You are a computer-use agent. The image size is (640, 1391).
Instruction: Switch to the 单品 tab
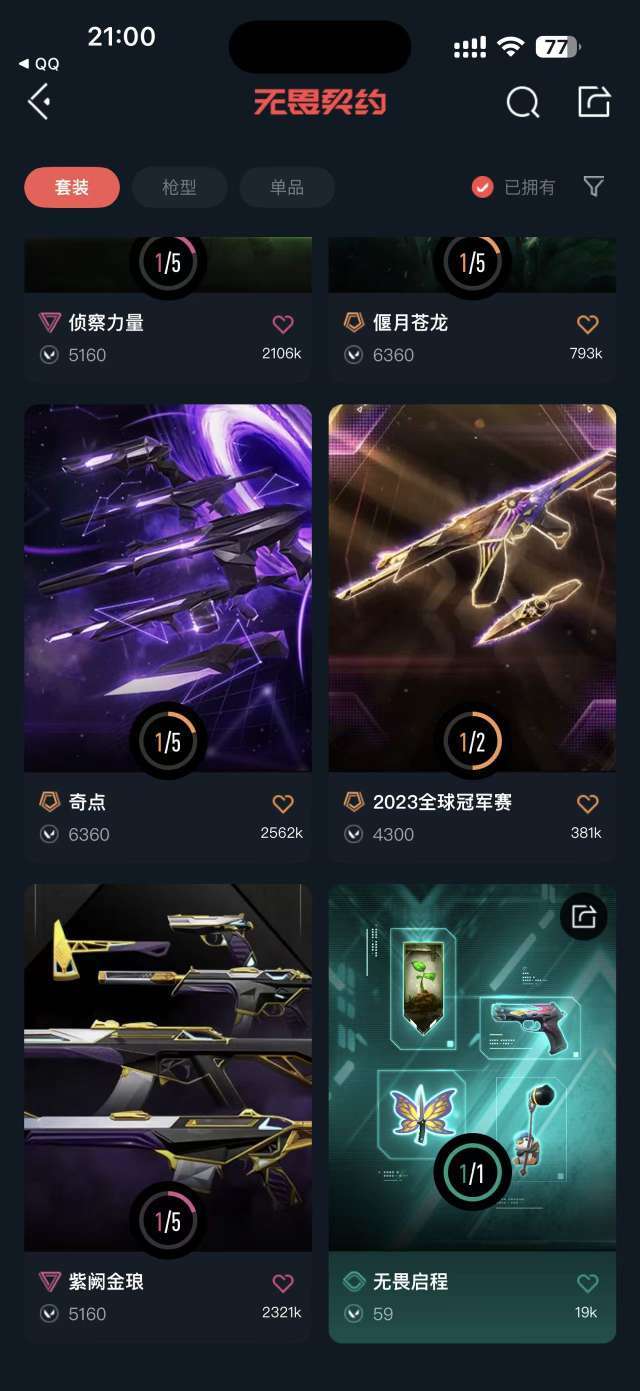click(287, 187)
